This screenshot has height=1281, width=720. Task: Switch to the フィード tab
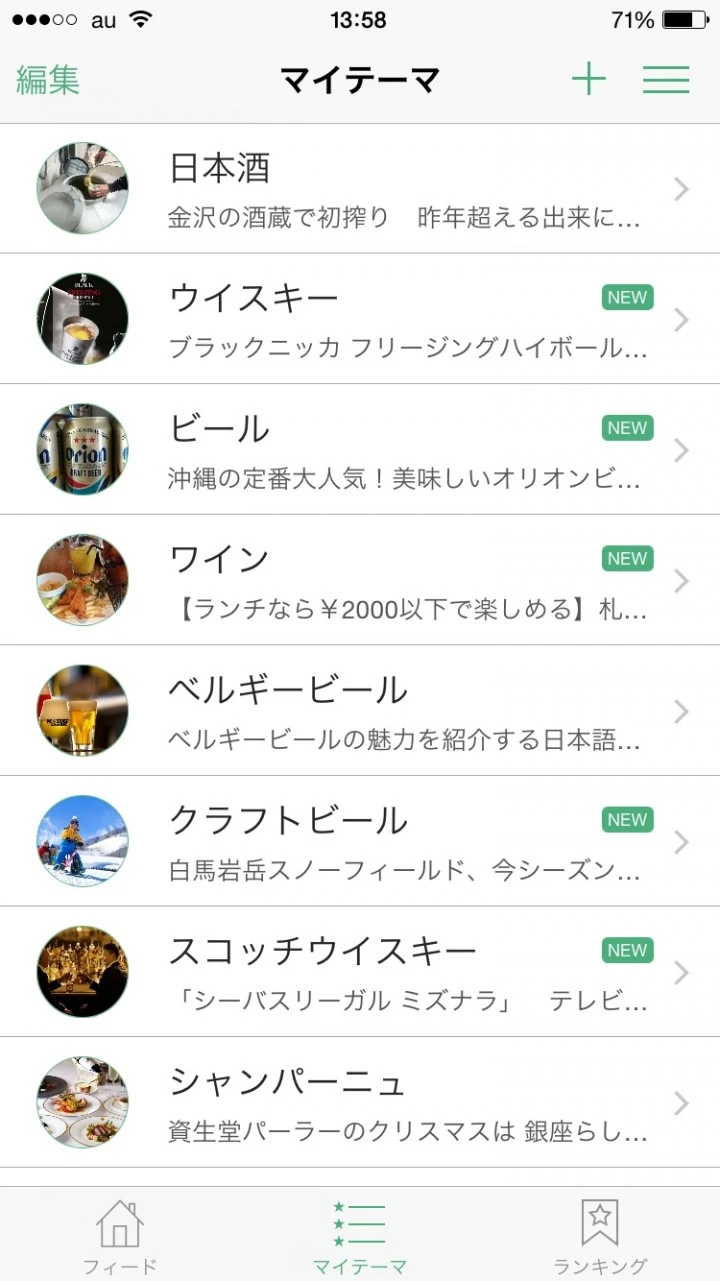coord(120,1236)
